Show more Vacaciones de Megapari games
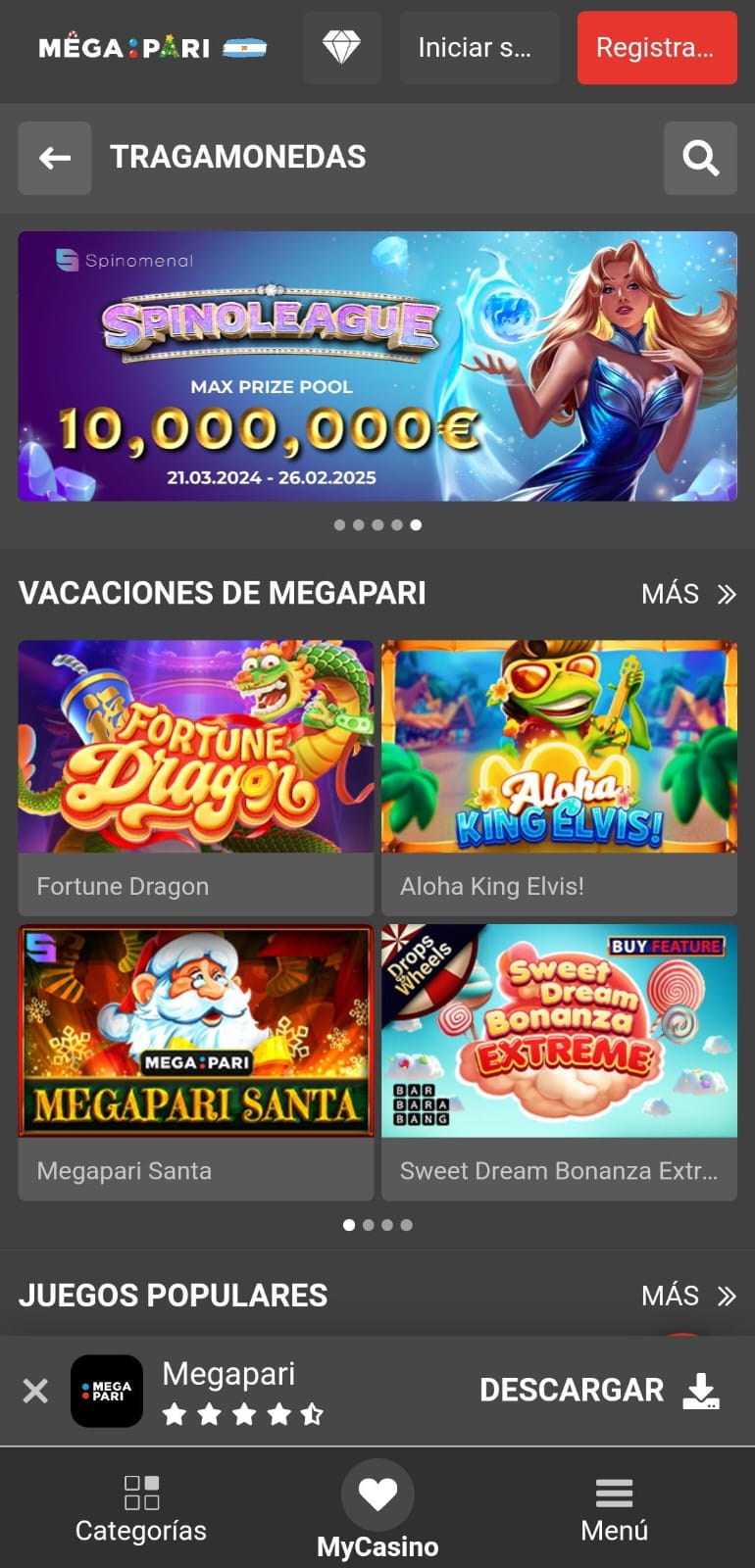 688,594
